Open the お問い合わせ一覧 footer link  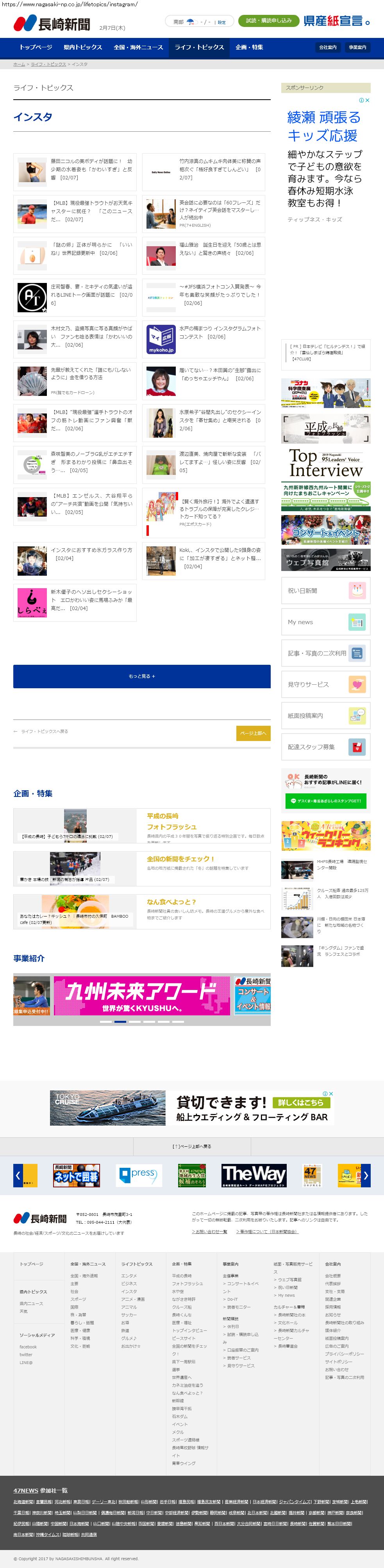click(210, 1231)
